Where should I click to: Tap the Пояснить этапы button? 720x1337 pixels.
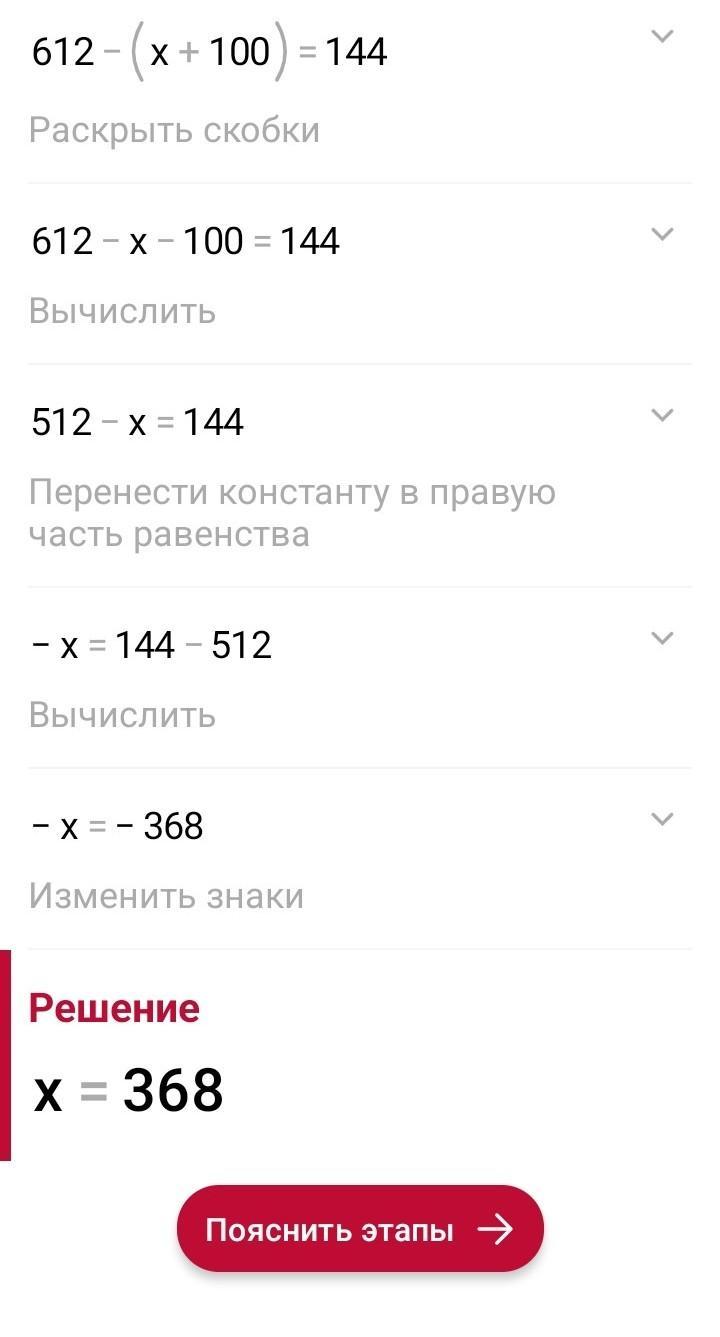click(x=360, y=1229)
